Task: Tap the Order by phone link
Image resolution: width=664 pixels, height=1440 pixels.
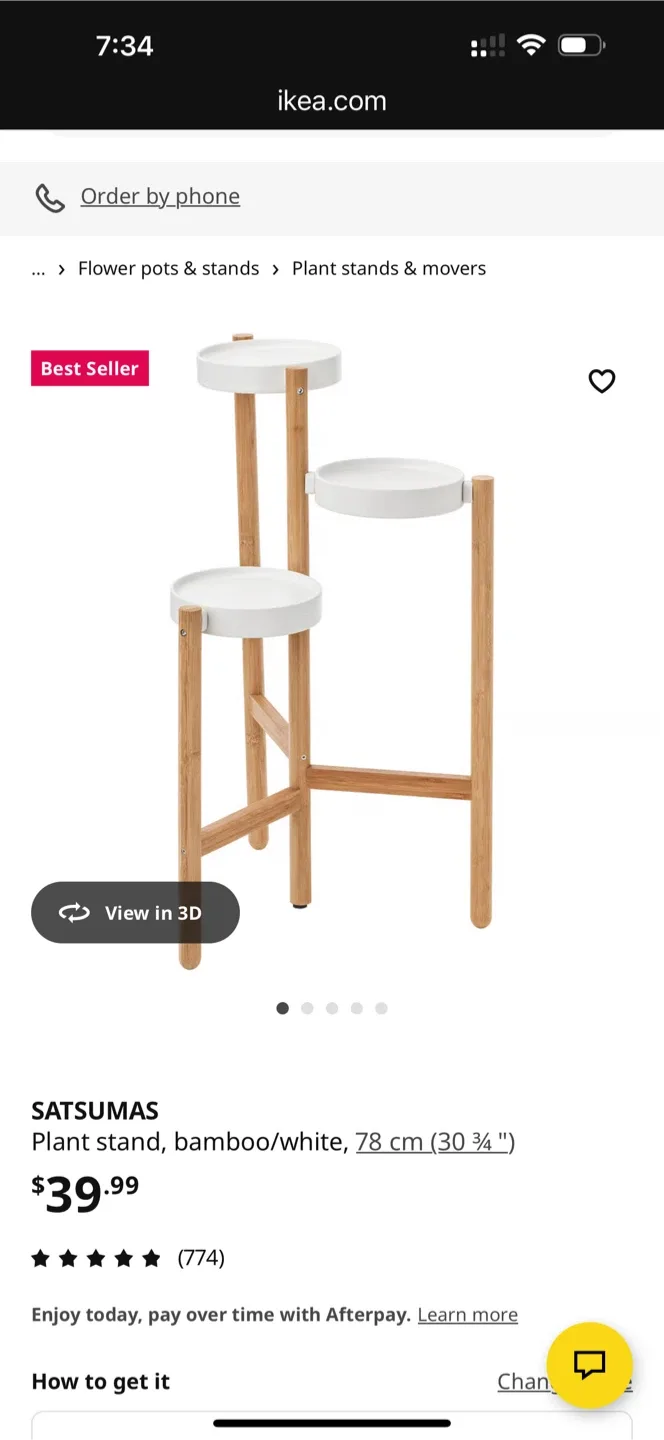Action: [x=160, y=197]
